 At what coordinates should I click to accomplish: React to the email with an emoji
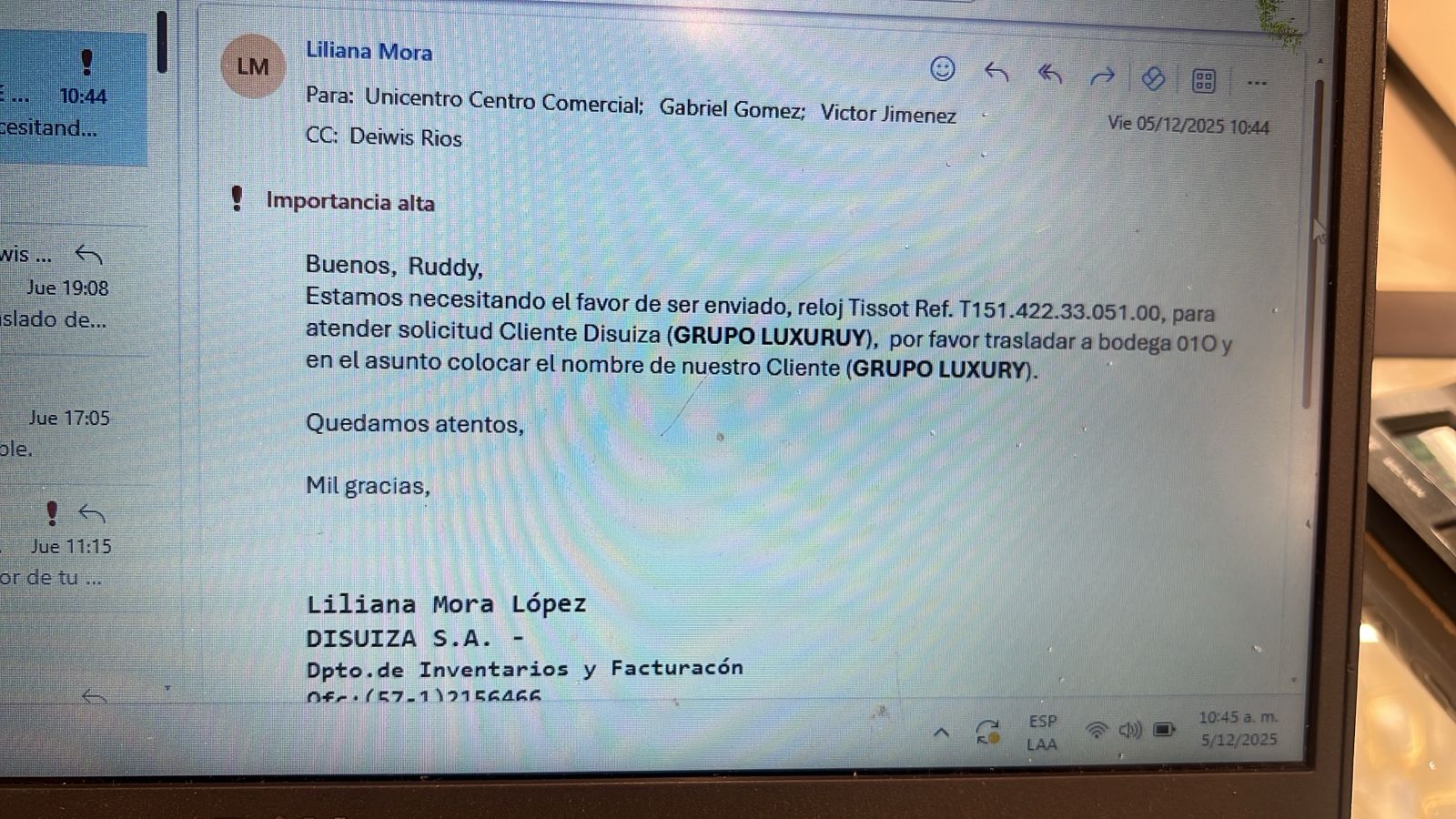click(942, 69)
